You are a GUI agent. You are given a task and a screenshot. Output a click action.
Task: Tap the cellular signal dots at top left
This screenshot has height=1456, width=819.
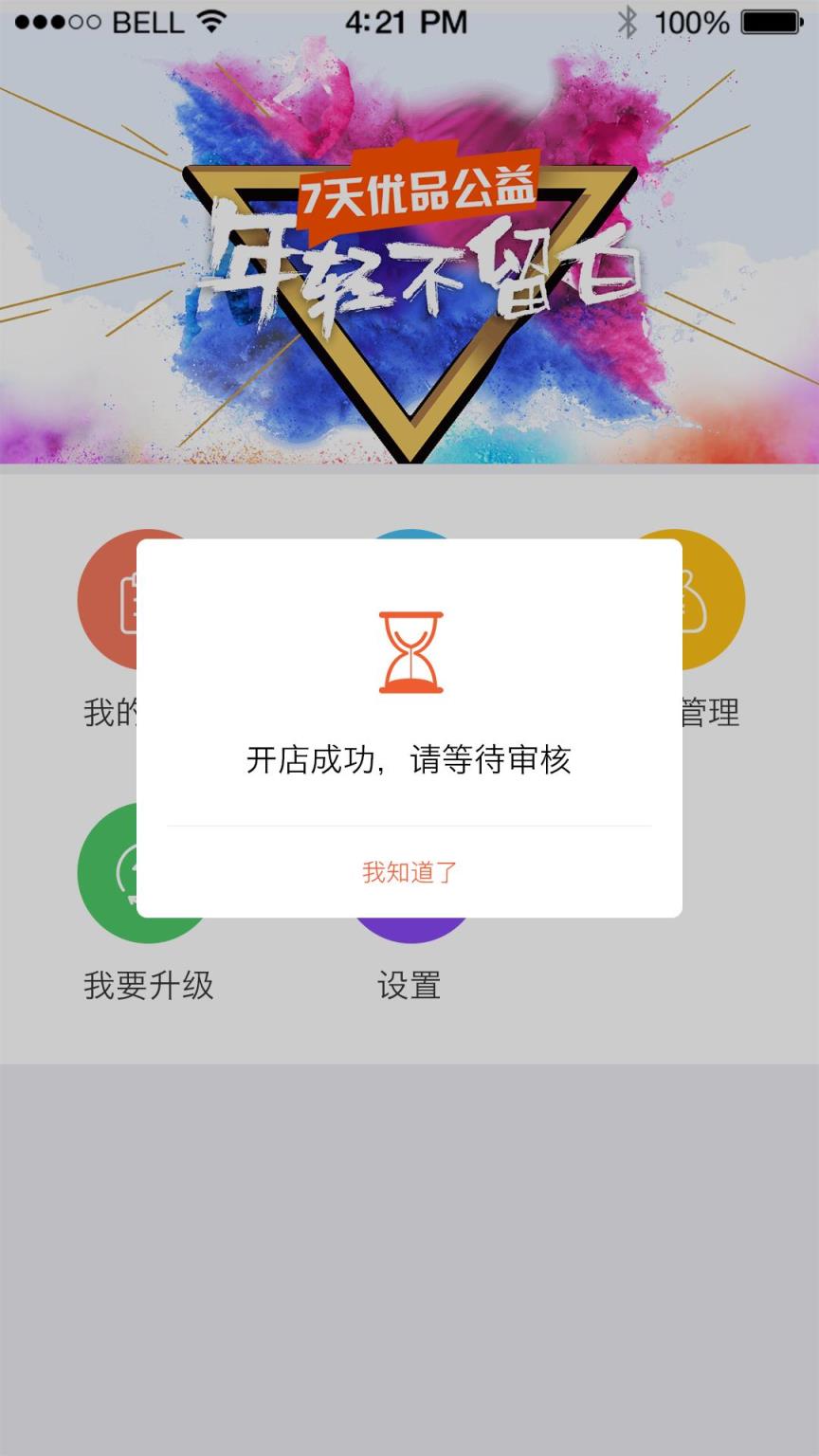(x=57, y=21)
